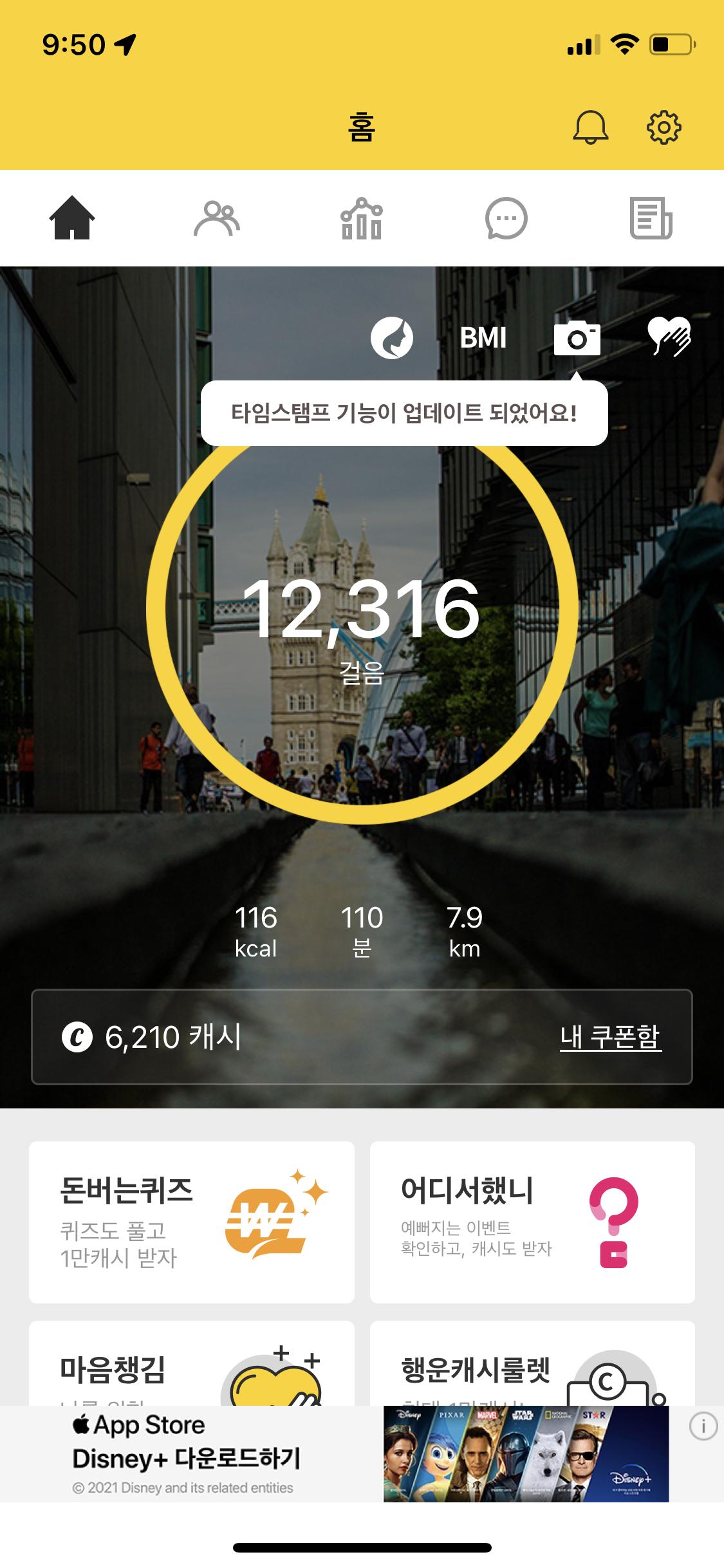Open the BMI calculator
Screen dimensions: 724x1568
(x=483, y=338)
